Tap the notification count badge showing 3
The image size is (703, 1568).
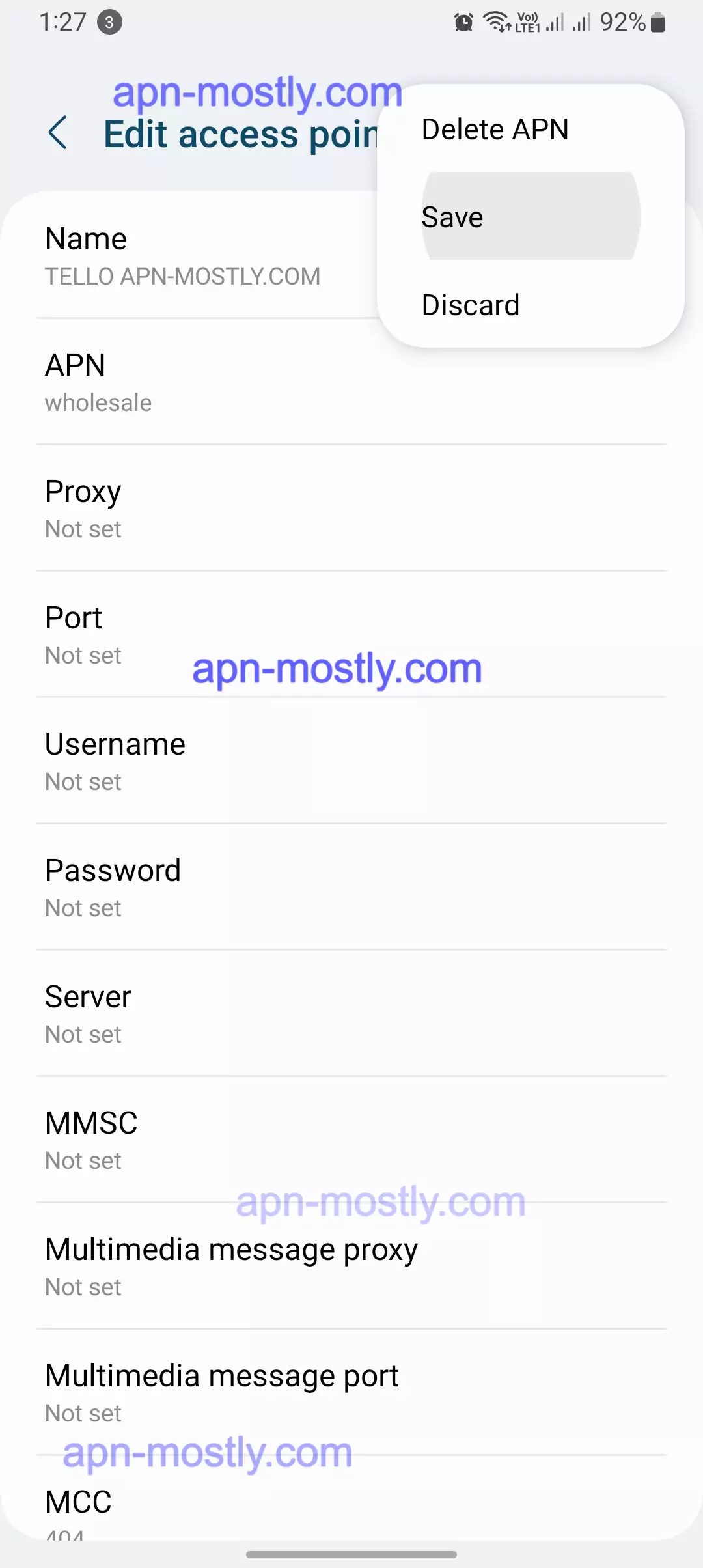[109, 22]
